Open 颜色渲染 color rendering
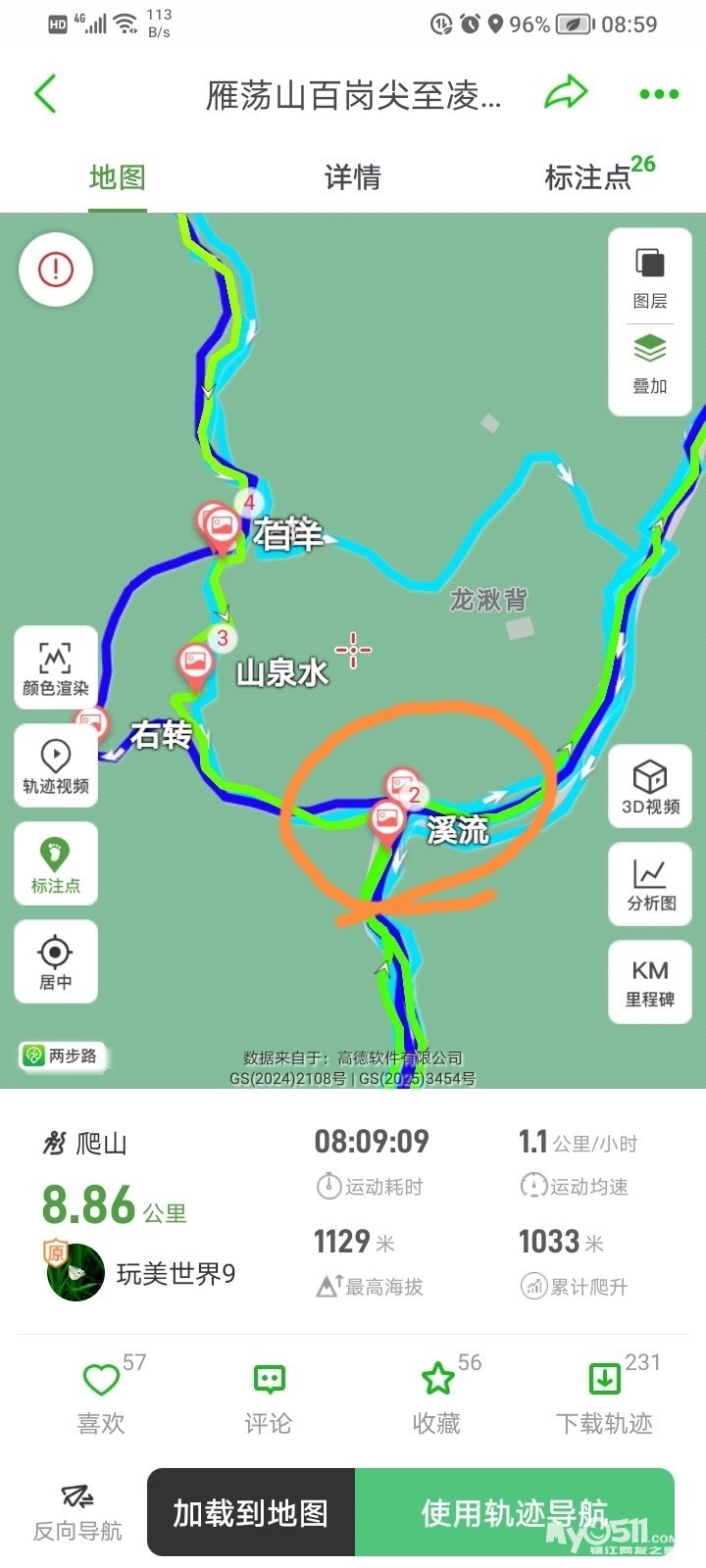This screenshot has width=706, height=1568. [56, 668]
